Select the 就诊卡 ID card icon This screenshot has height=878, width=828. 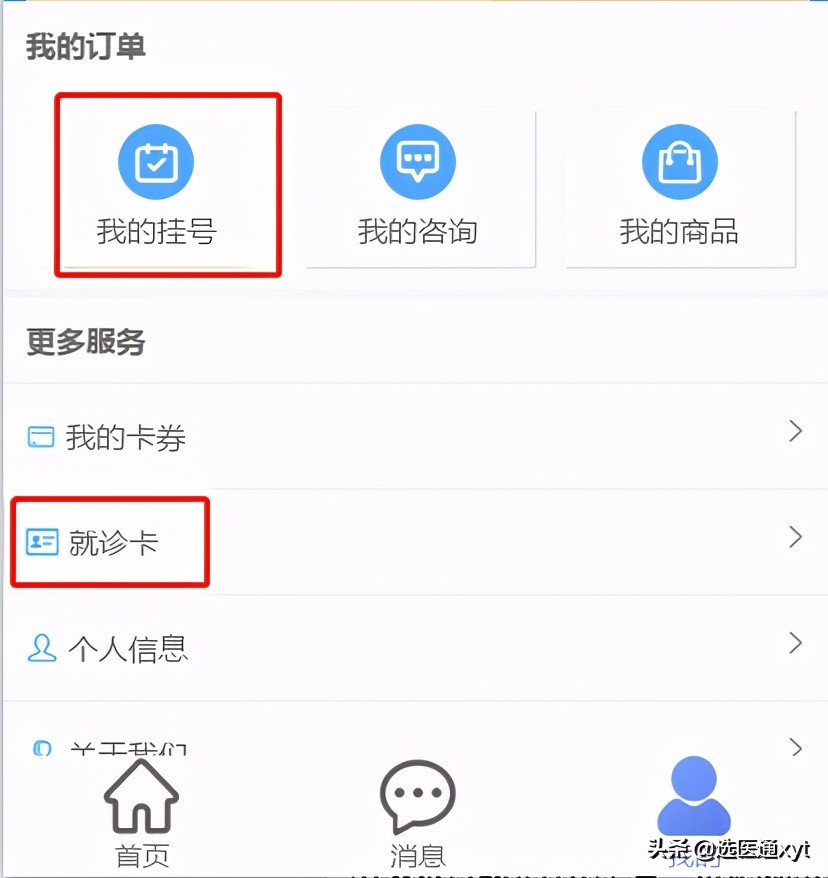click(x=40, y=540)
